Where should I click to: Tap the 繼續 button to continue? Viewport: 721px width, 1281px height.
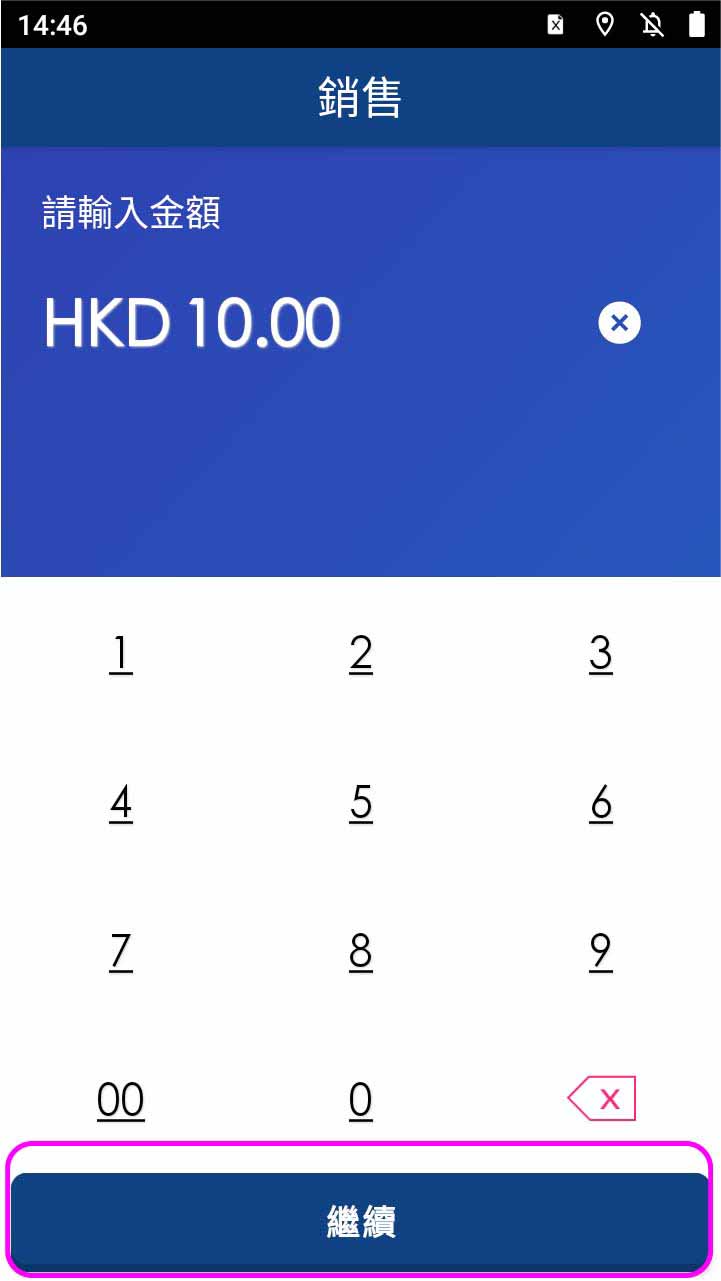(x=360, y=1221)
